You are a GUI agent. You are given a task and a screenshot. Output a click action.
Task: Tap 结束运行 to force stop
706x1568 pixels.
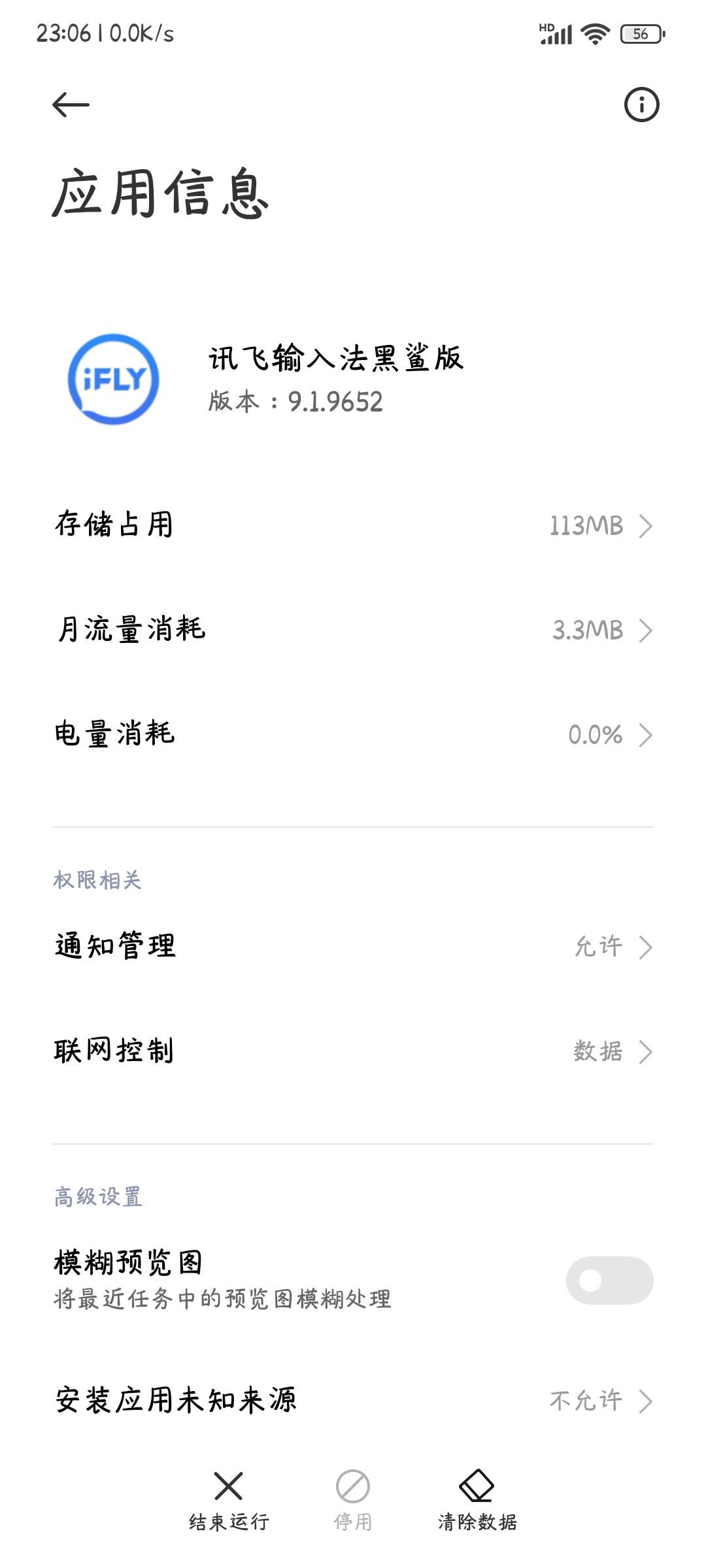click(x=229, y=1501)
